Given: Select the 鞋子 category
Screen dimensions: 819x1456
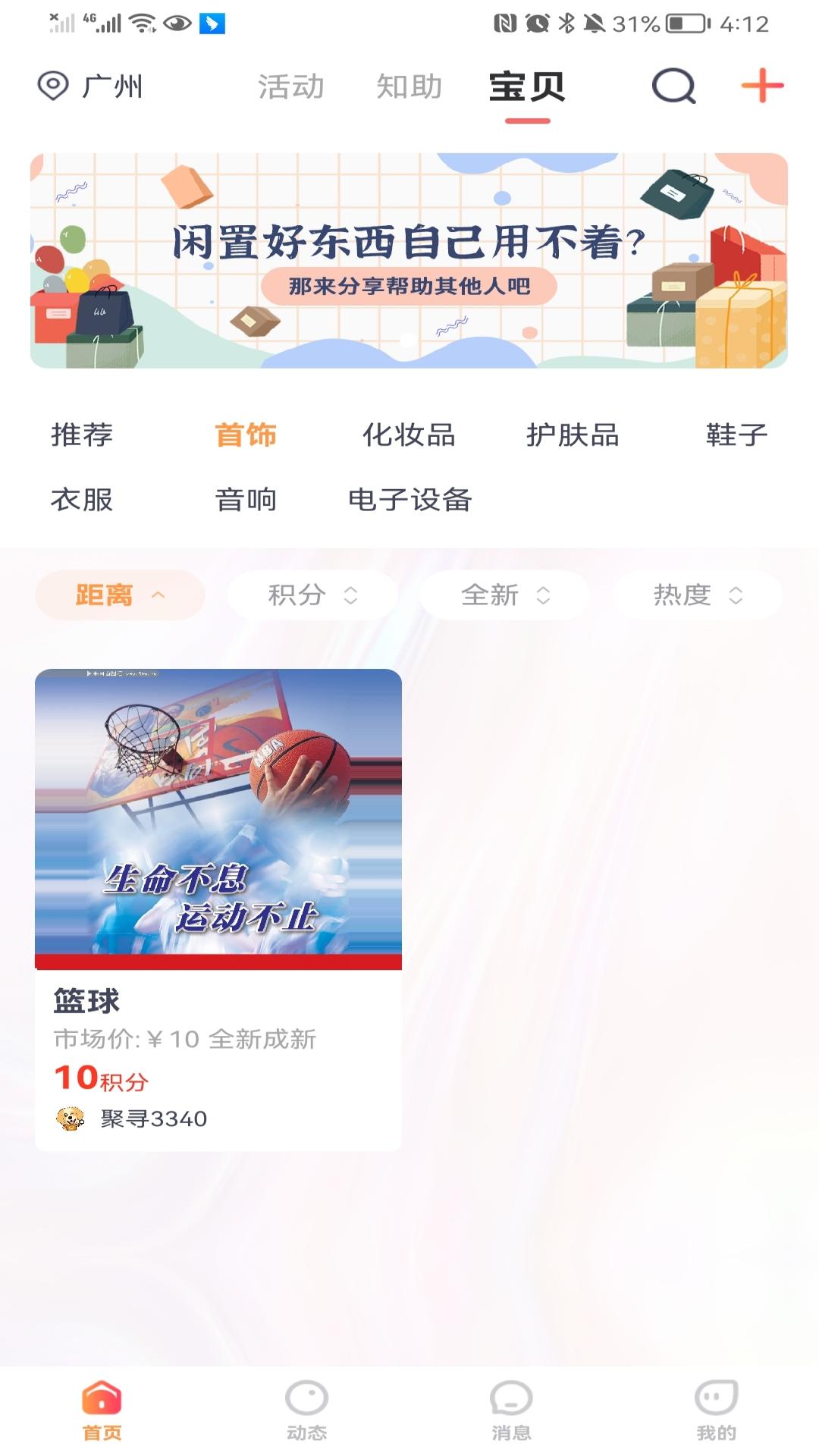Looking at the screenshot, I should tap(737, 435).
